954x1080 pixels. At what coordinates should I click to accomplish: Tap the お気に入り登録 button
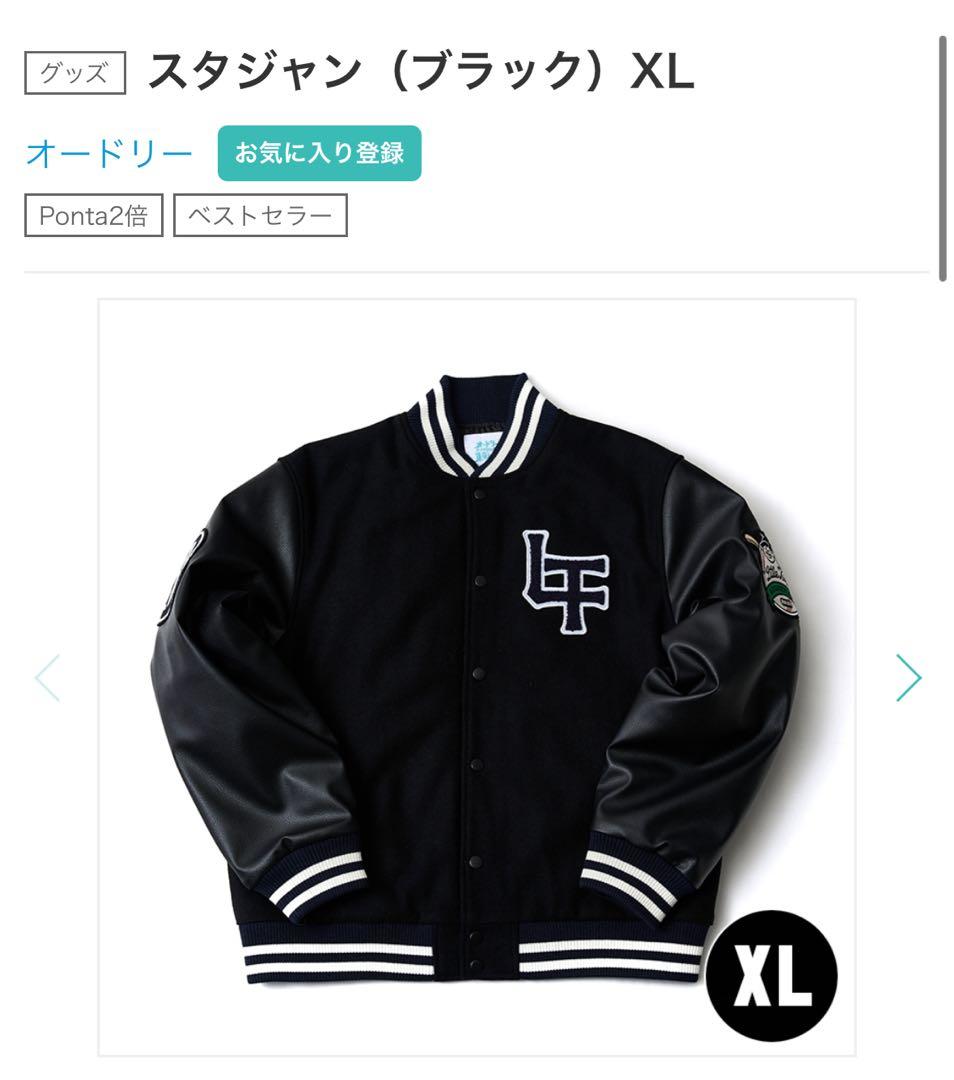pyautogui.click(x=319, y=153)
